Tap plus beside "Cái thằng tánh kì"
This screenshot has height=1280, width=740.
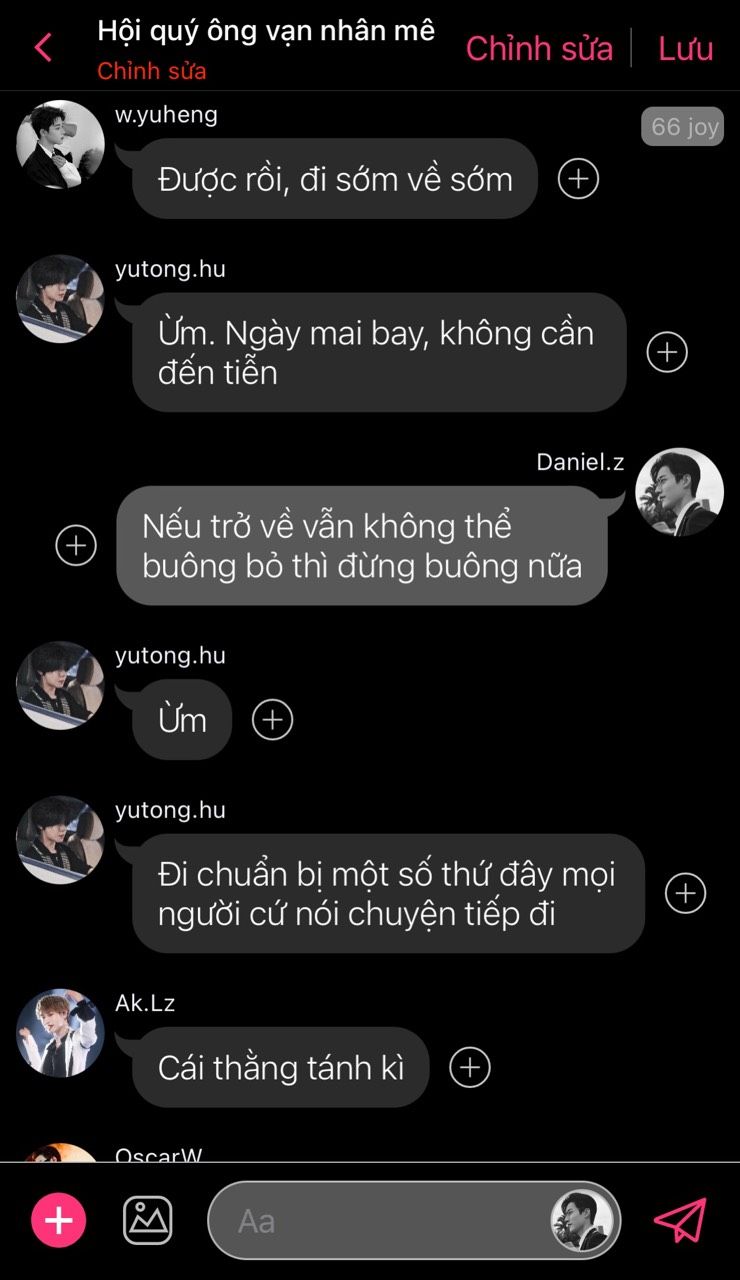(470, 1067)
